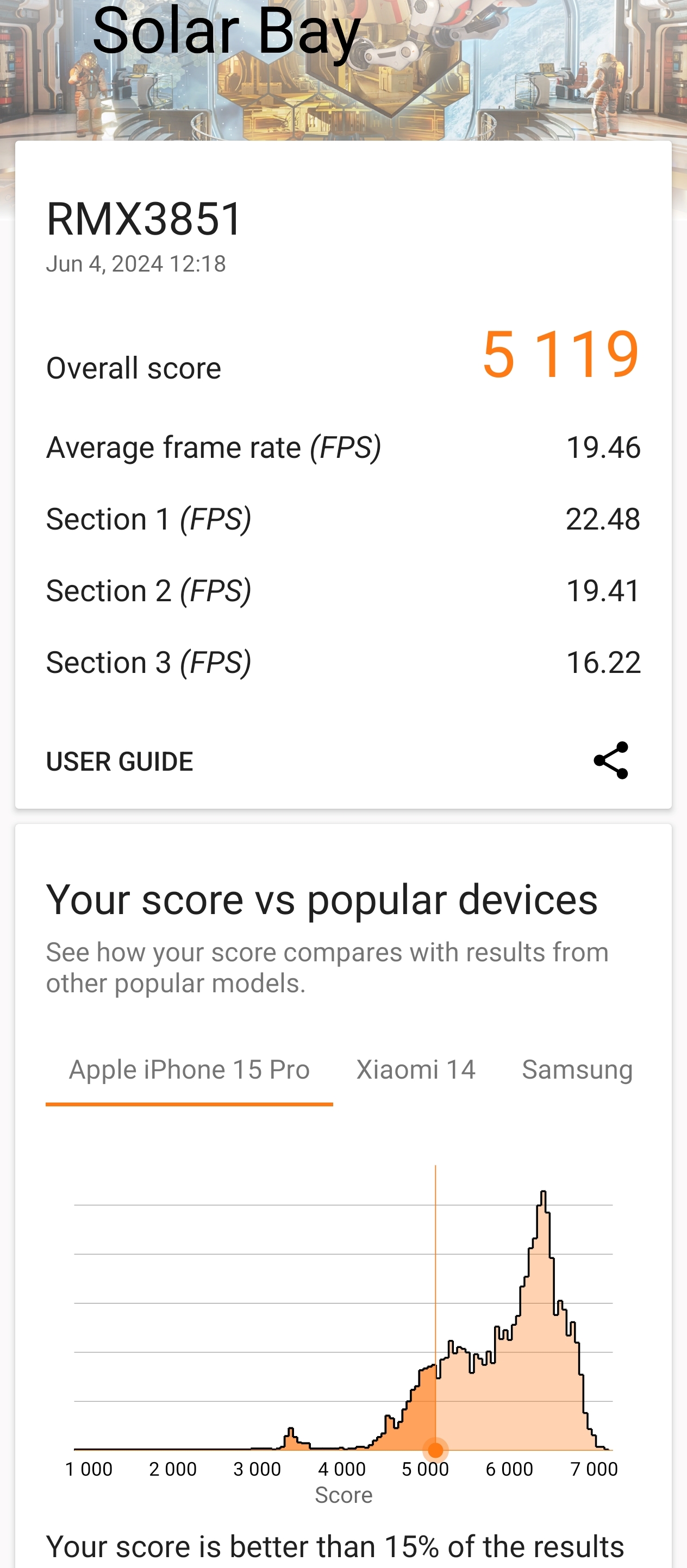Share the Solar Bay result
The image size is (687, 1568).
tap(610, 760)
